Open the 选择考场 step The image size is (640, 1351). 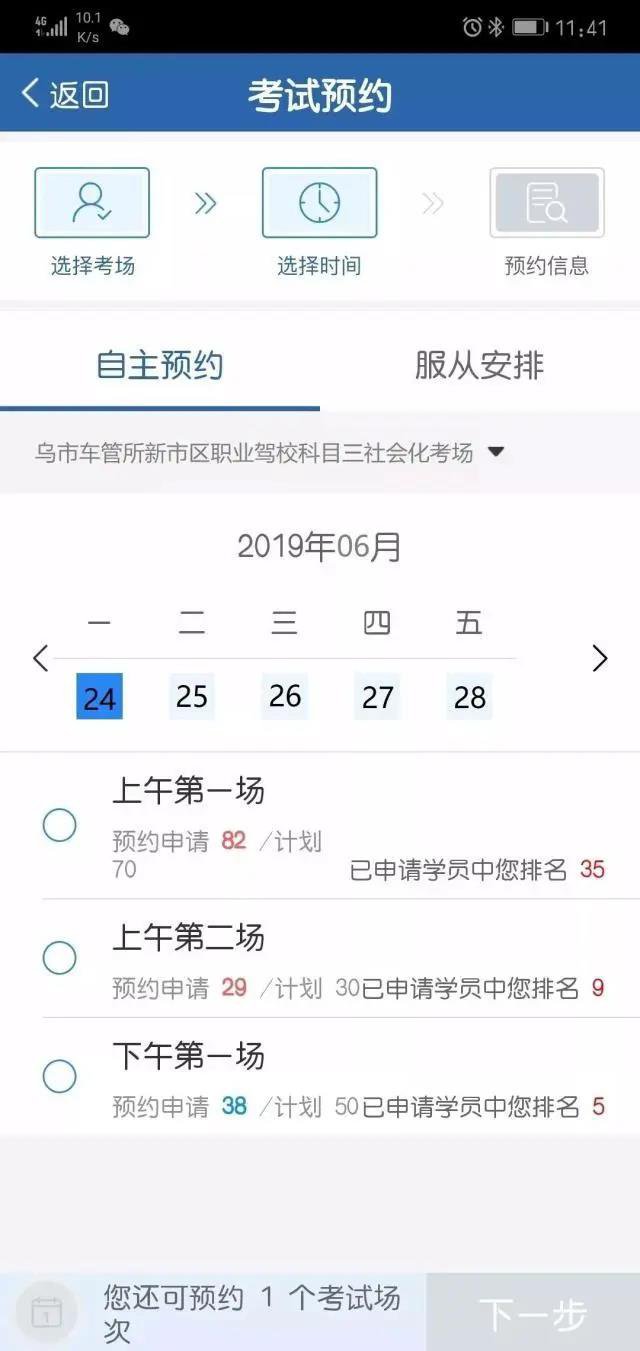92,204
